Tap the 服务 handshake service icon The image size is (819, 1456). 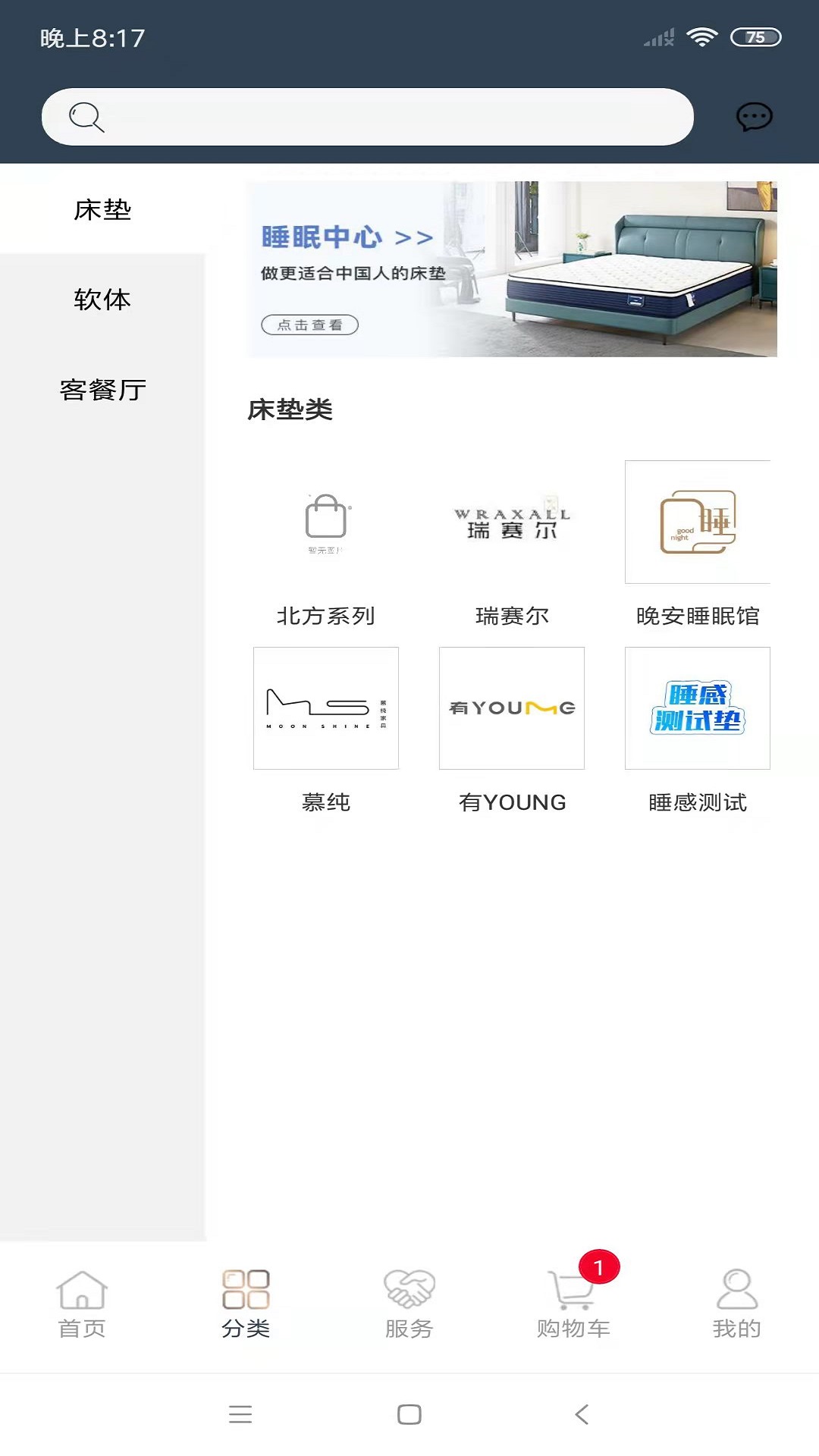coord(409,1293)
